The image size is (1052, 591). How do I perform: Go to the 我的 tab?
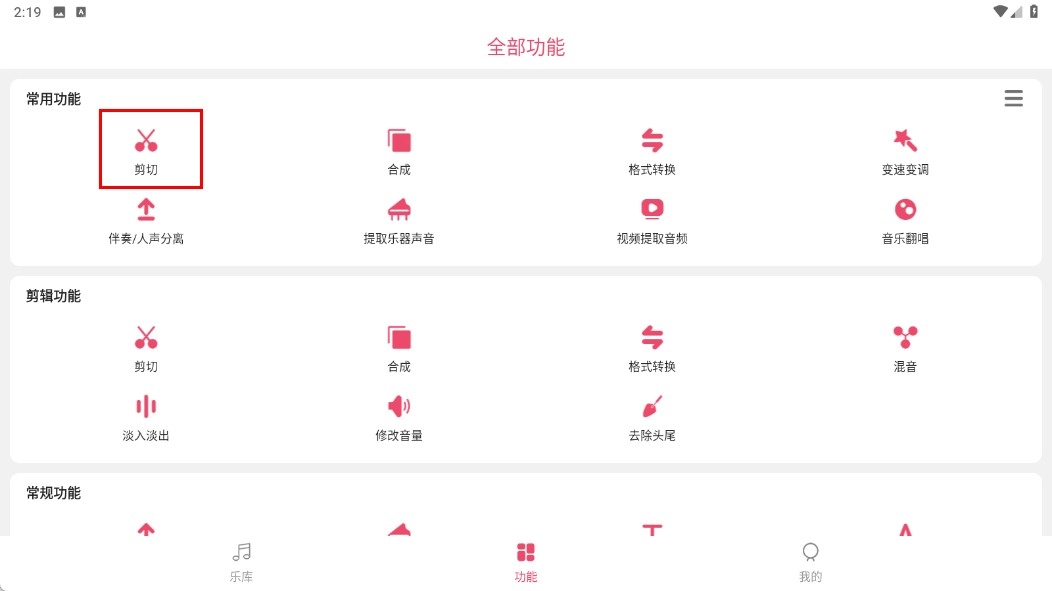[x=810, y=563]
